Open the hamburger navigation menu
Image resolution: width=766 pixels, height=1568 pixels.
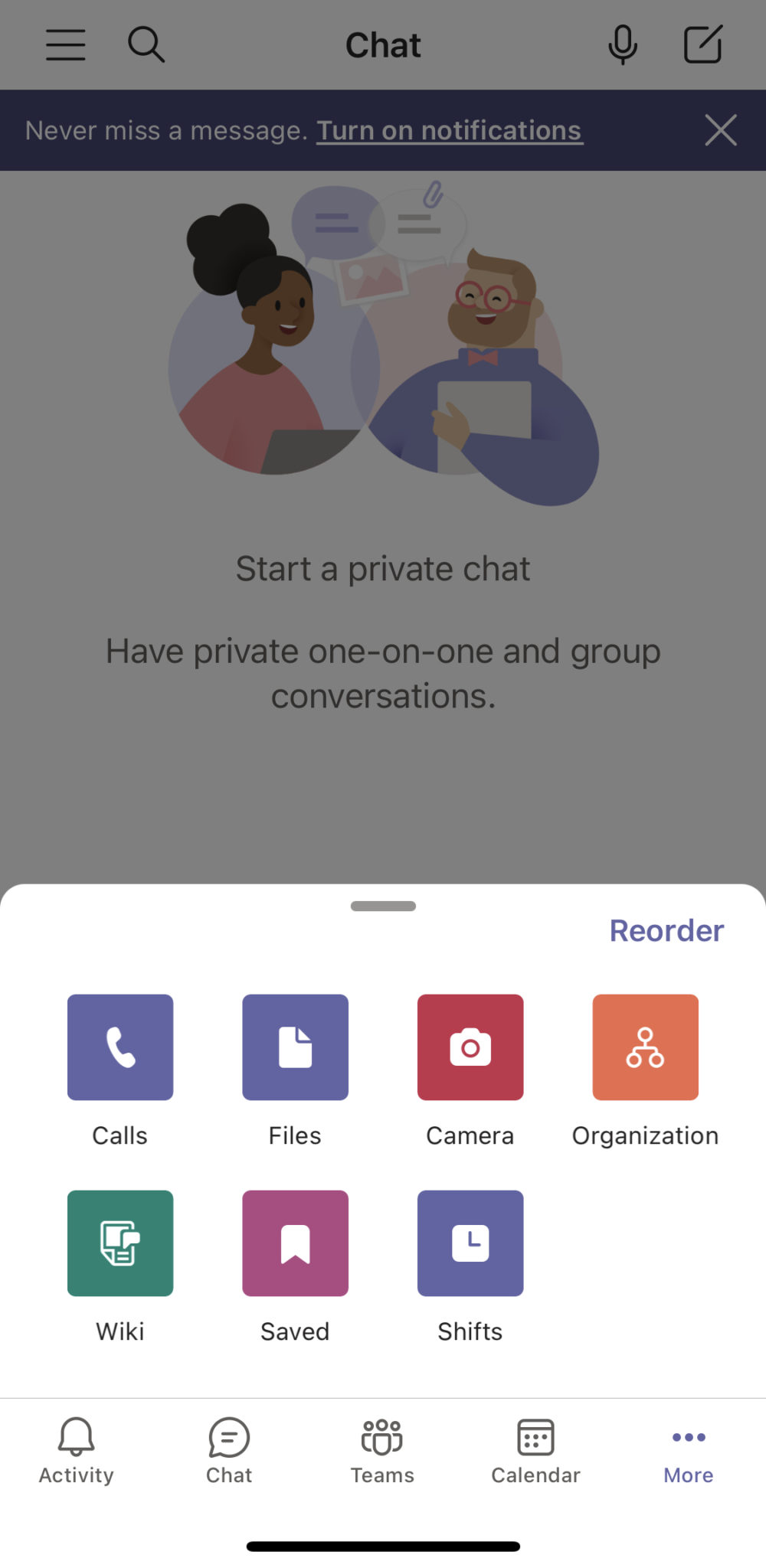click(x=66, y=44)
